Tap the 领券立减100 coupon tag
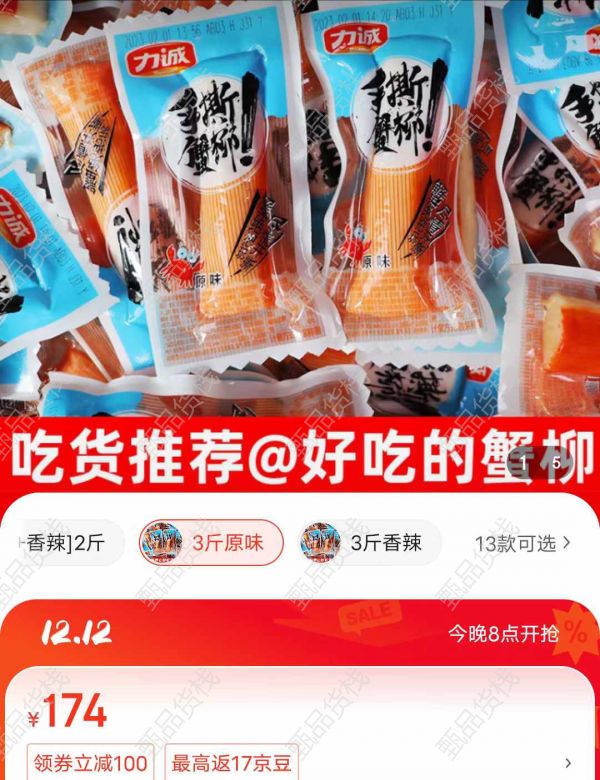This screenshot has height=780, width=600. click(92, 763)
